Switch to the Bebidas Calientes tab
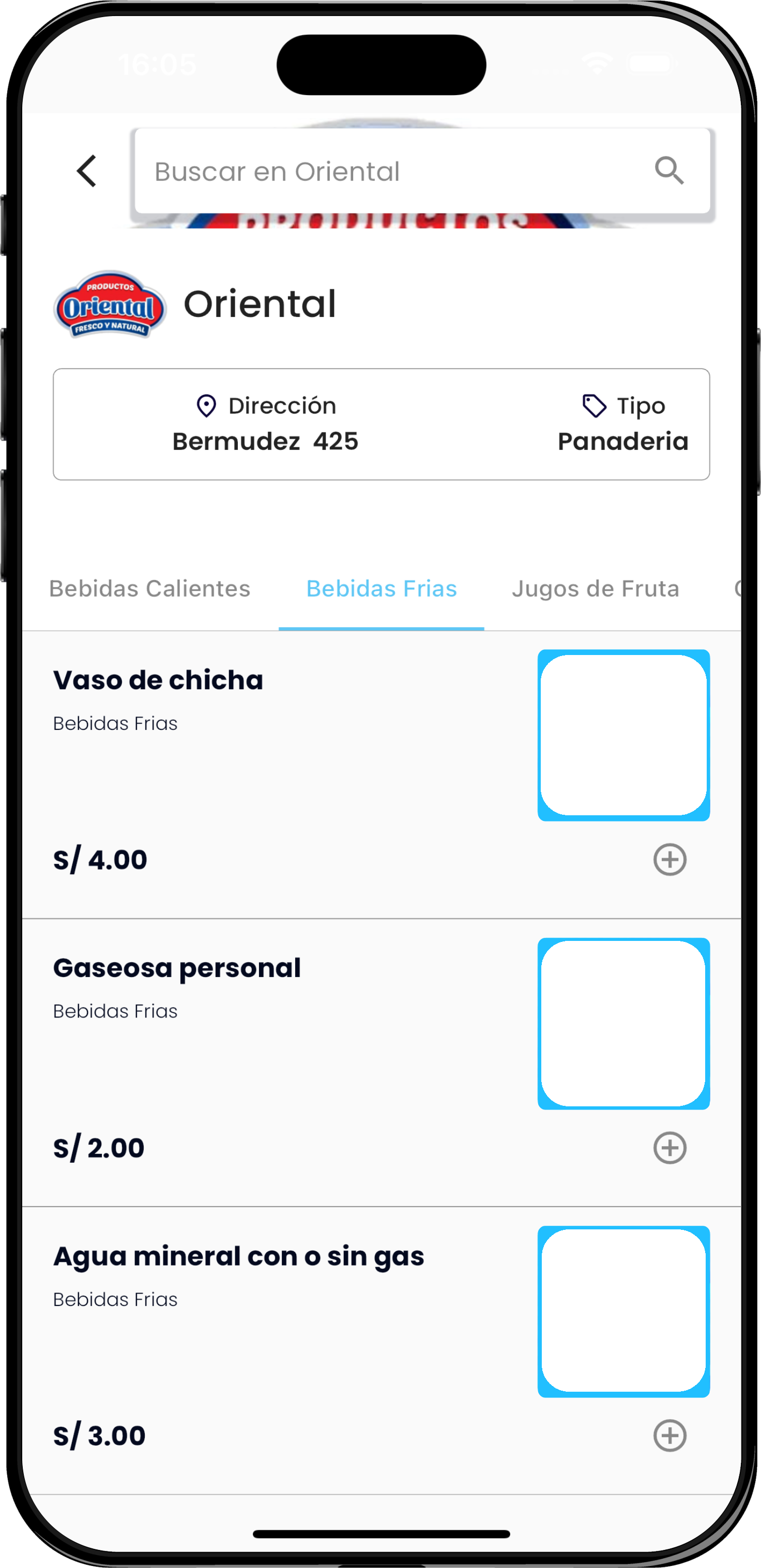The image size is (761, 1568). click(150, 588)
